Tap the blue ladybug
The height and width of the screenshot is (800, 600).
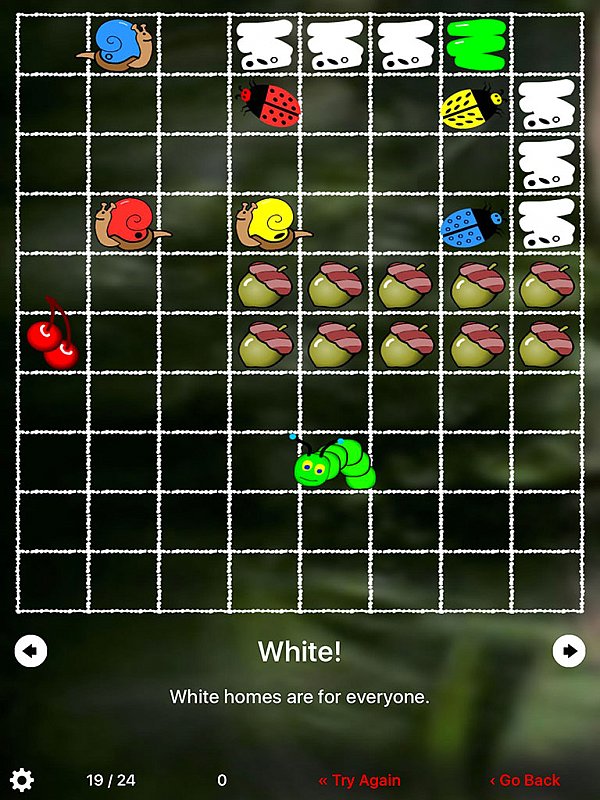pos(470,226)
